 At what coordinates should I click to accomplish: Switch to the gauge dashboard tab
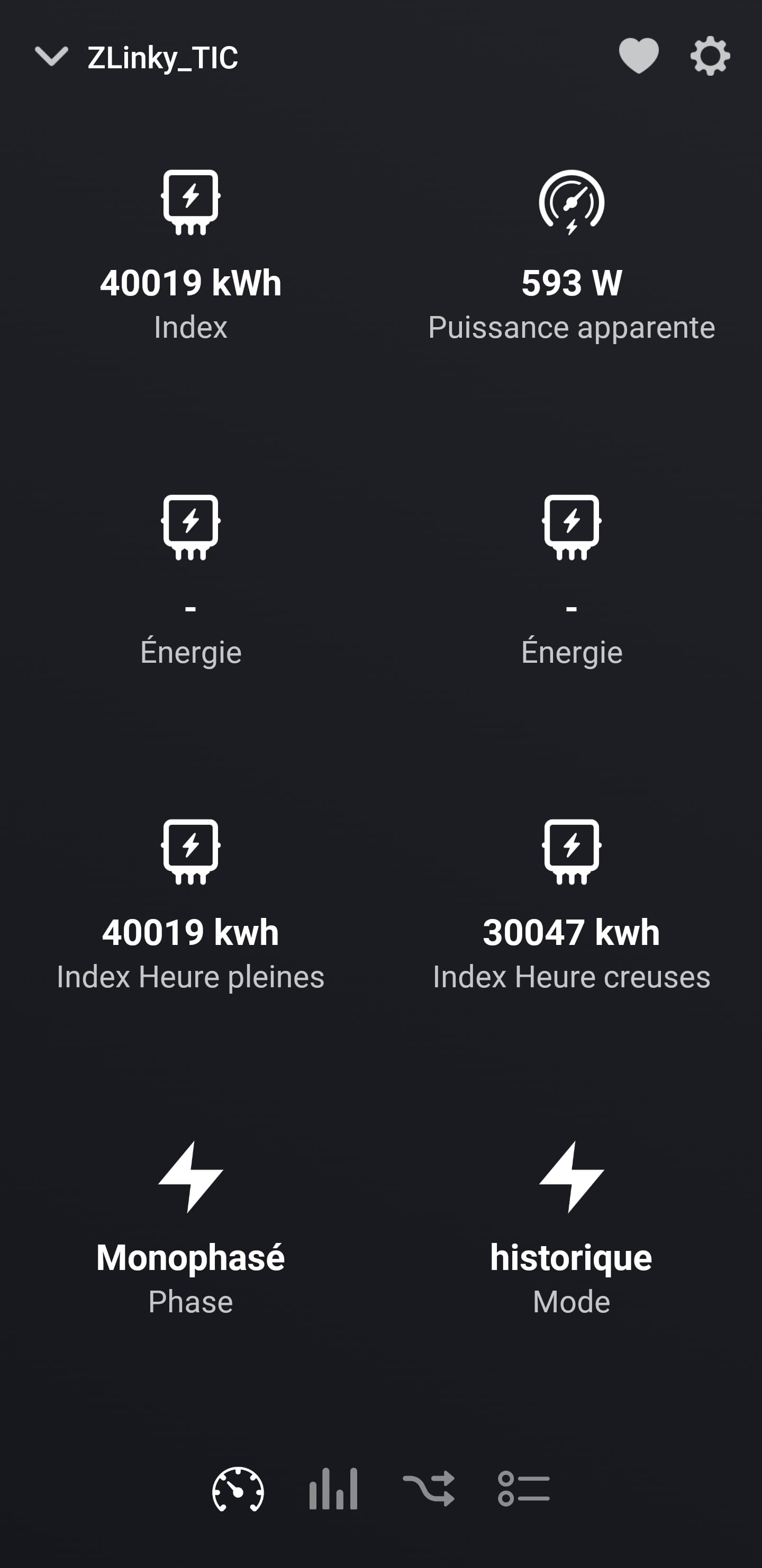(x=238, y=1490)
